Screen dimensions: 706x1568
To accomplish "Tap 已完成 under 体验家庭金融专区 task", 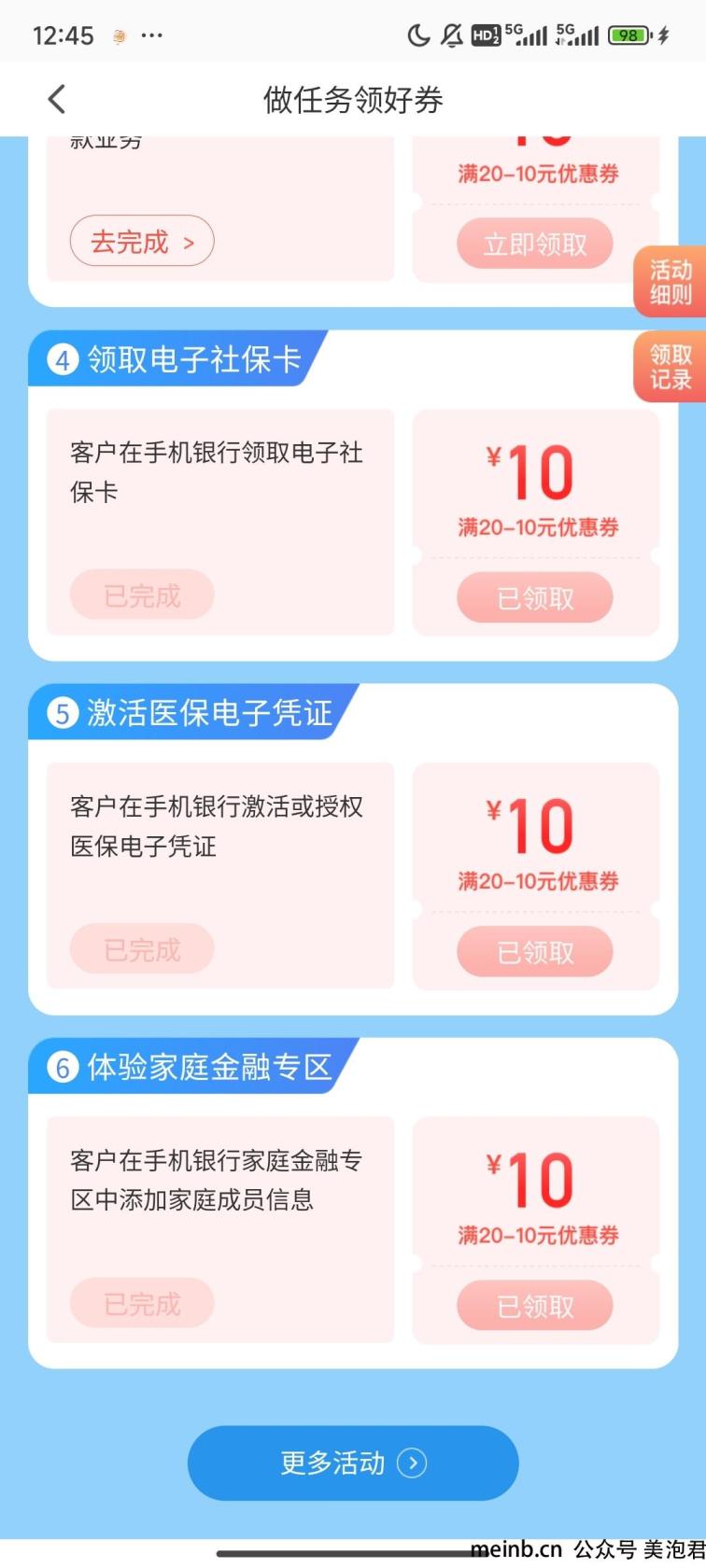I will tap(142, 1303).
